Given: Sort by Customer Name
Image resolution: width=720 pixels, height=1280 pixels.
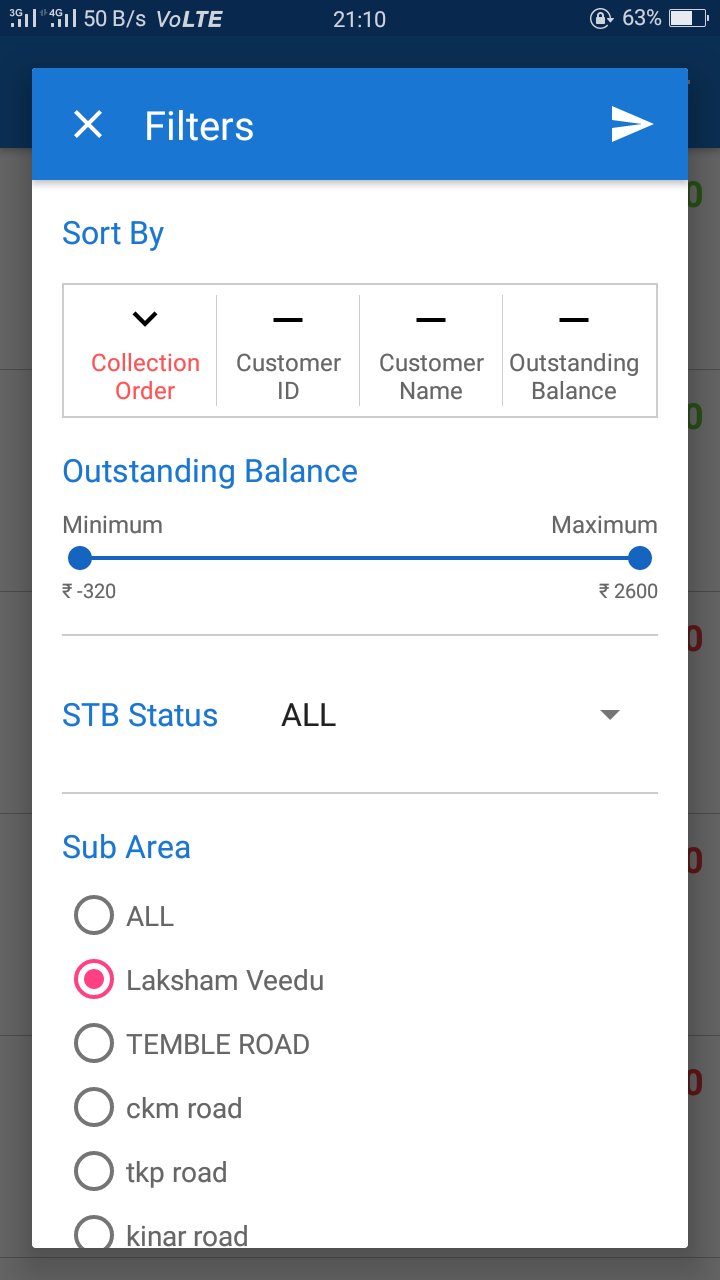Looking at the screenshot, I should 431,352.
